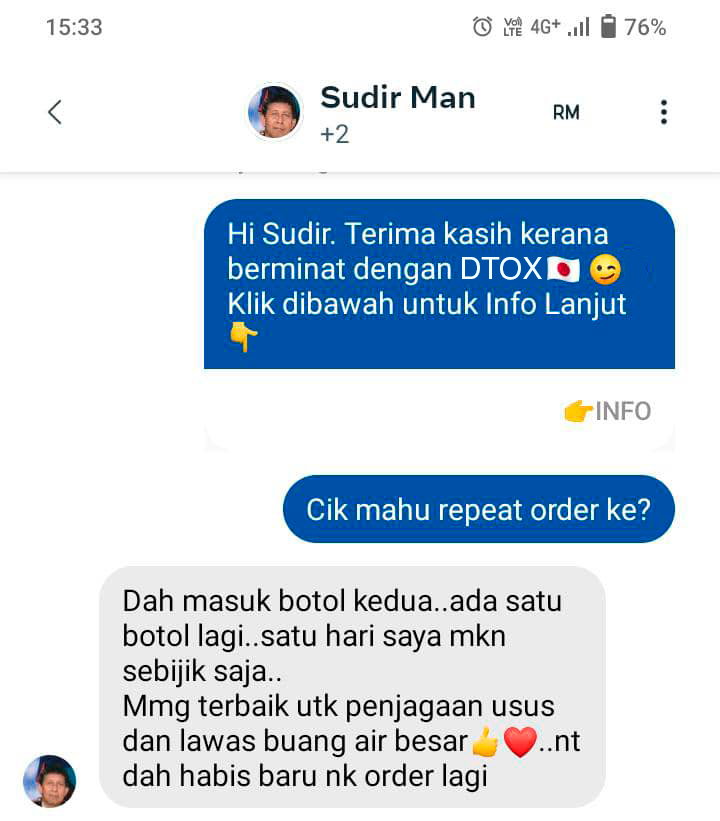Go back from Sudir Man chat
720x821 pixels.
[x=55, y=112]
